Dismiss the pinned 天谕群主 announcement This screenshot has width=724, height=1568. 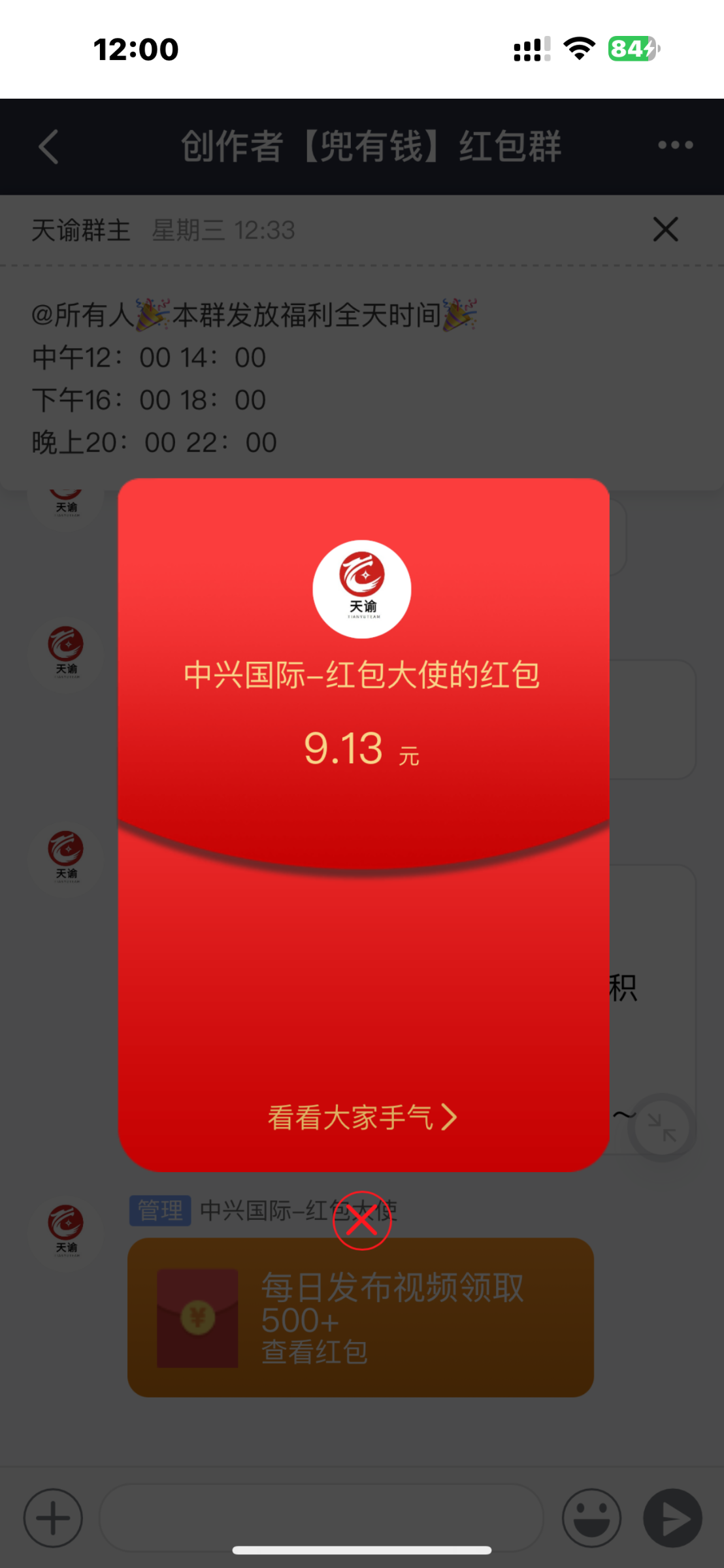point(665,229)
